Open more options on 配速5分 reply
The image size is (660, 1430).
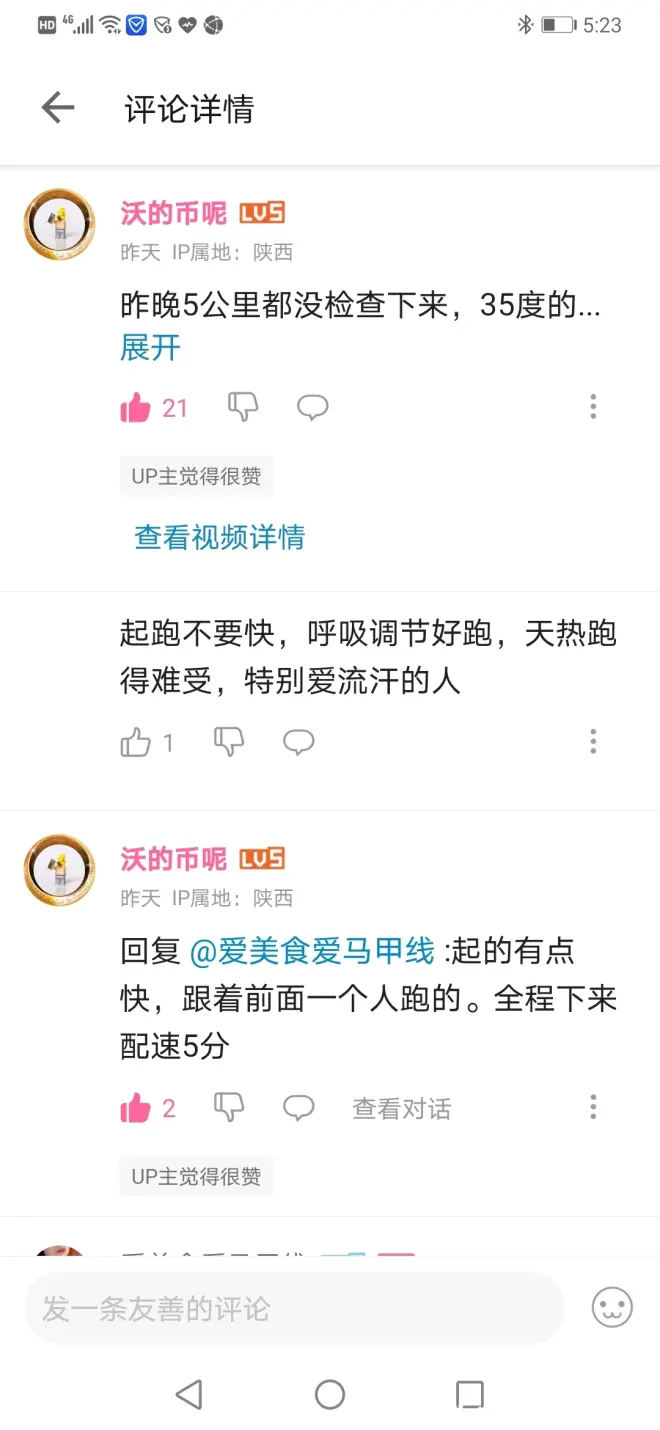593,1107
